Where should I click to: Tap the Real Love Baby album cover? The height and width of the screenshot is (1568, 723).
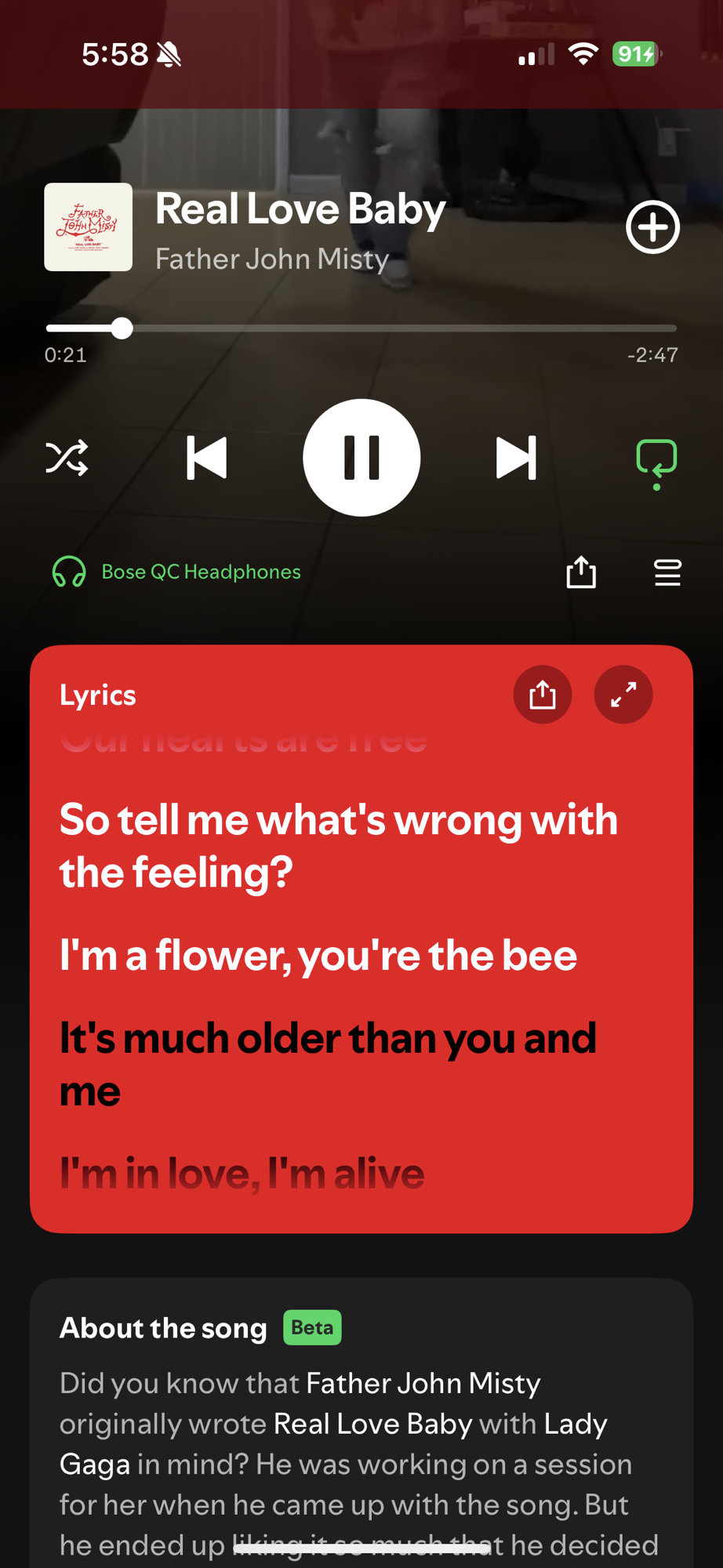[x=89, y=227]
